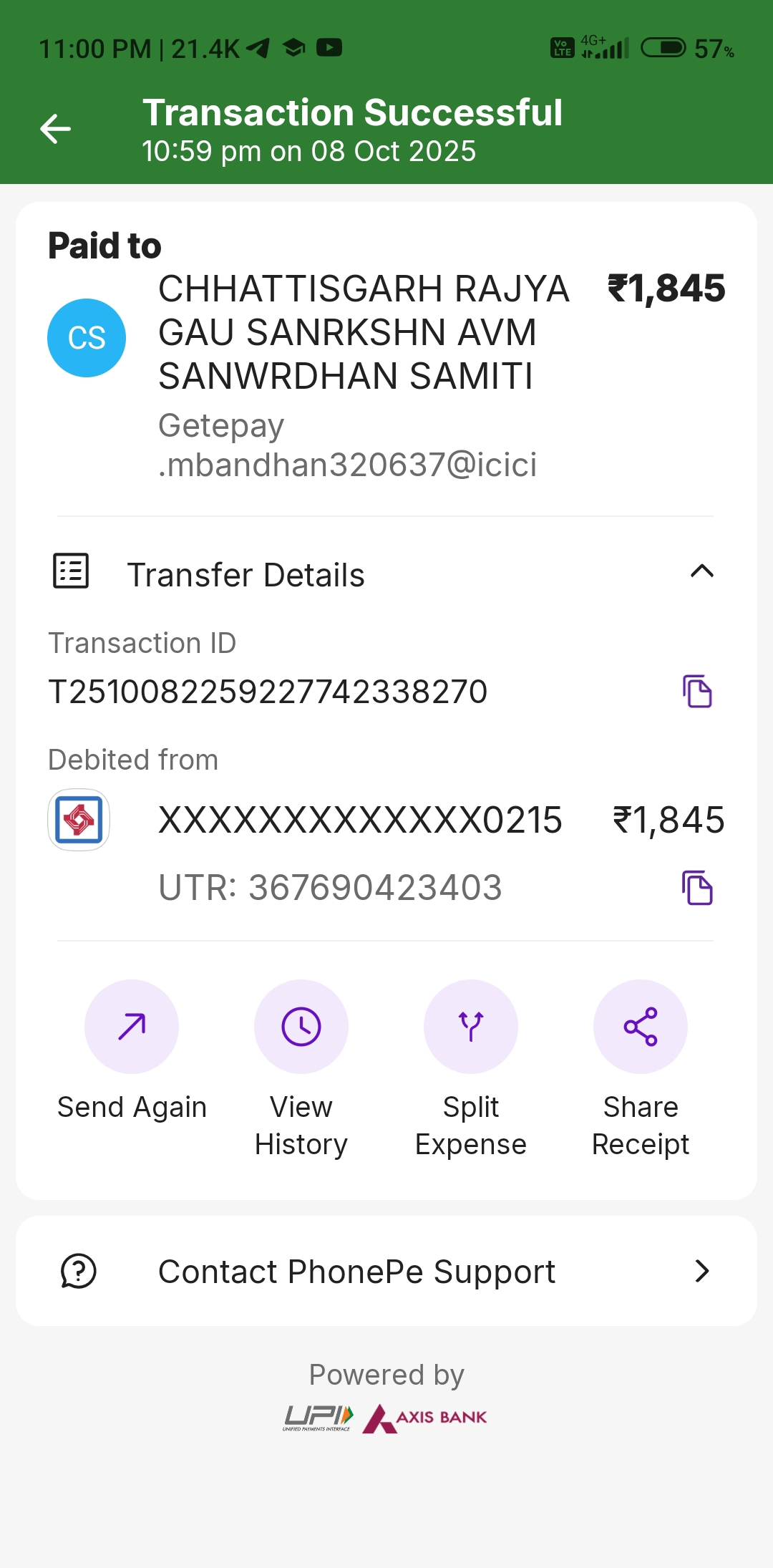Copy the Transaction ID
Screen dimensions: 773x1568
click(x=697, y=692)
